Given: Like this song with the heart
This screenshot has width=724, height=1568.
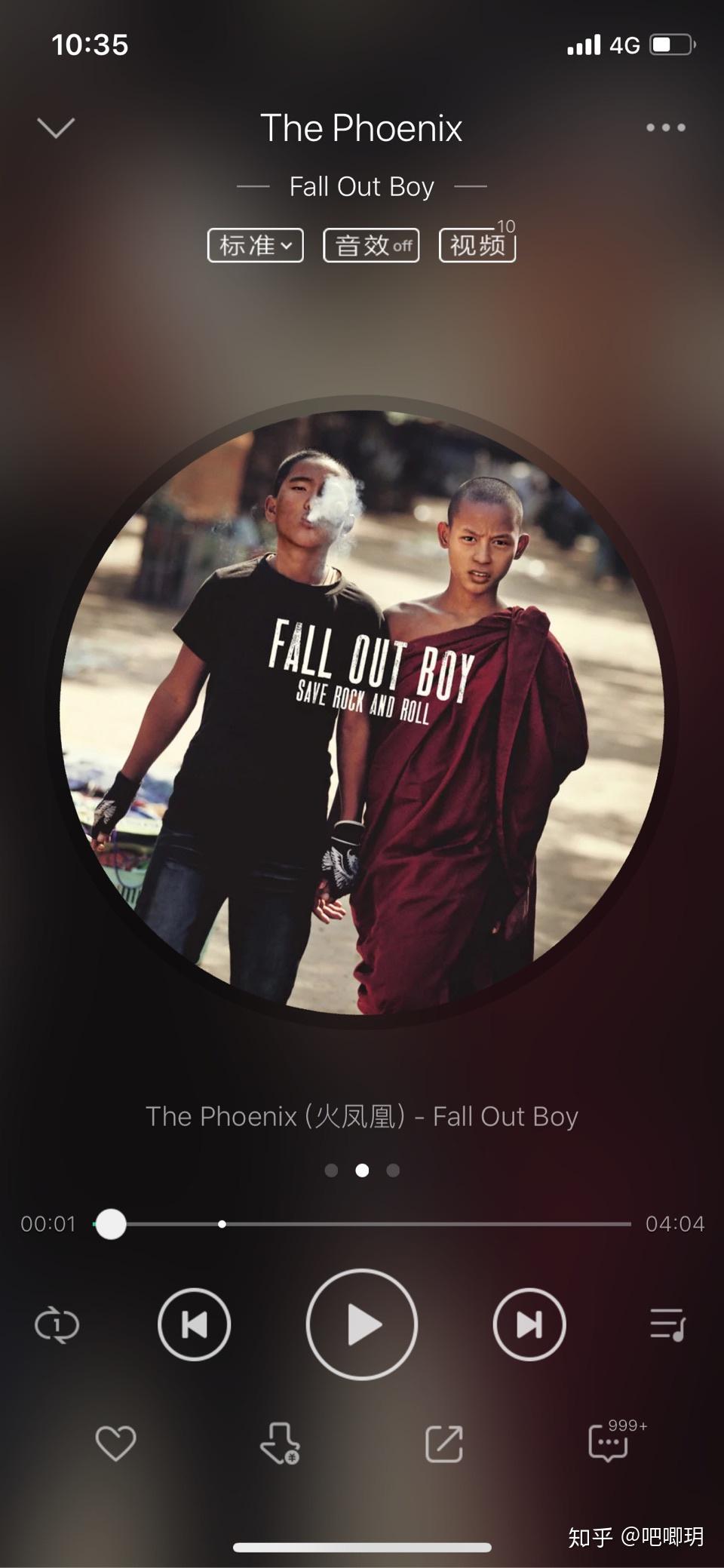Looking at the screenshot, I should (x=115, y=1443).
